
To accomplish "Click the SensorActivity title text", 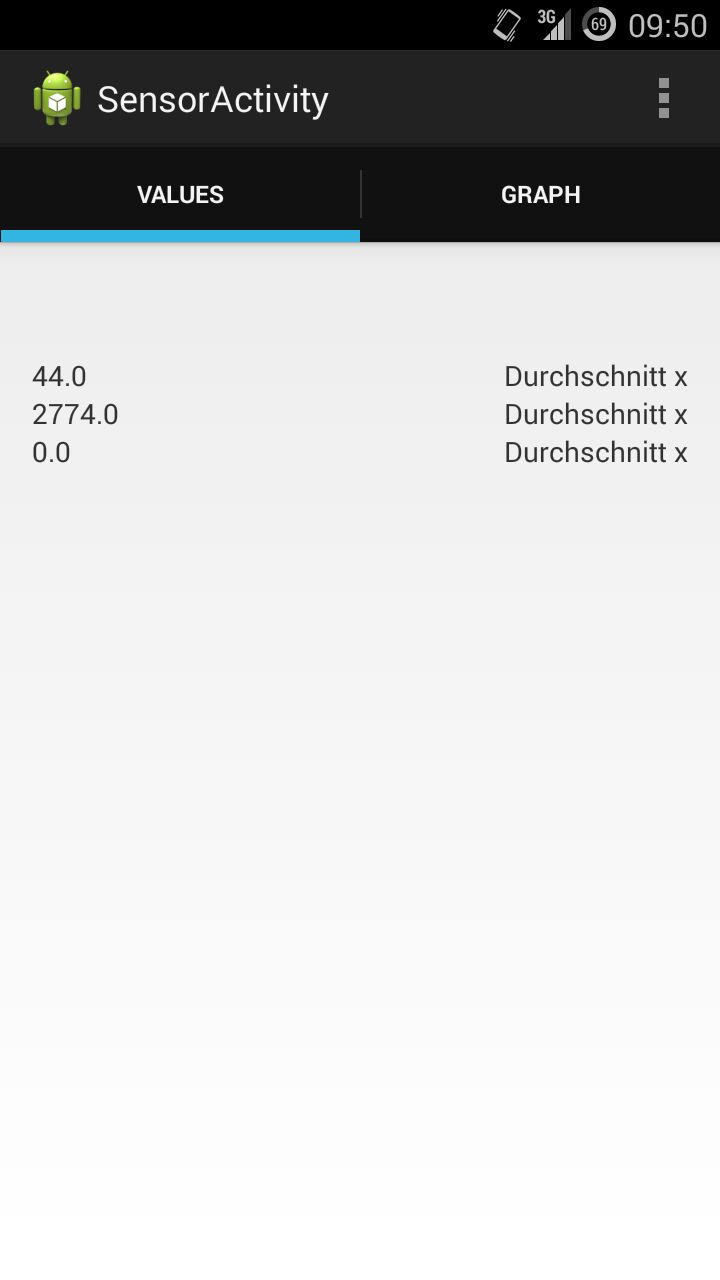I will (212, 98).
